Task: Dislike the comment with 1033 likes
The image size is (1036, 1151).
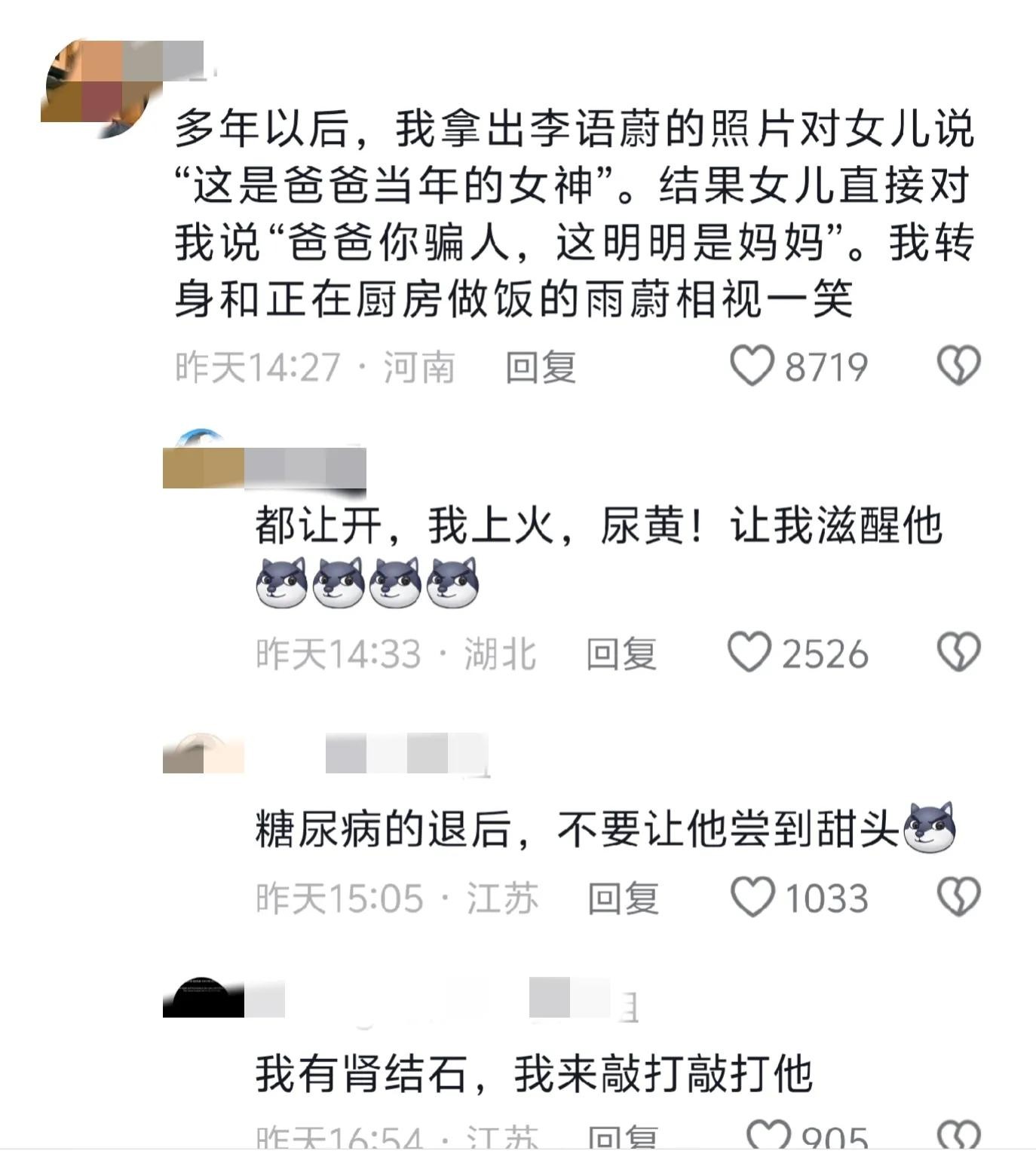Action: click(x=958, y=897)
